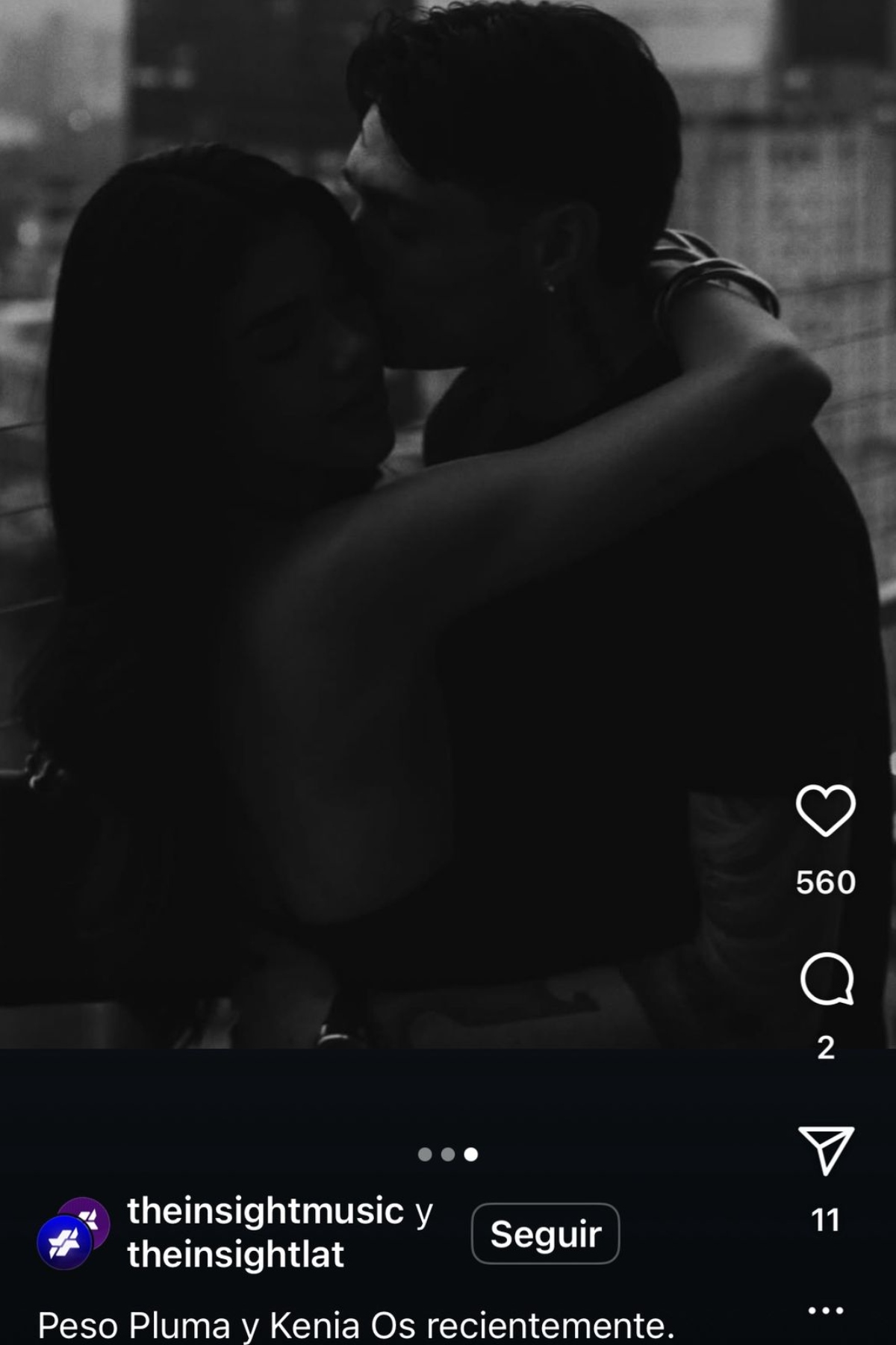Open theinsightmusic profile from the username
The height and width of the screenshot is (1345, 896).
(x=265, y=1211)
